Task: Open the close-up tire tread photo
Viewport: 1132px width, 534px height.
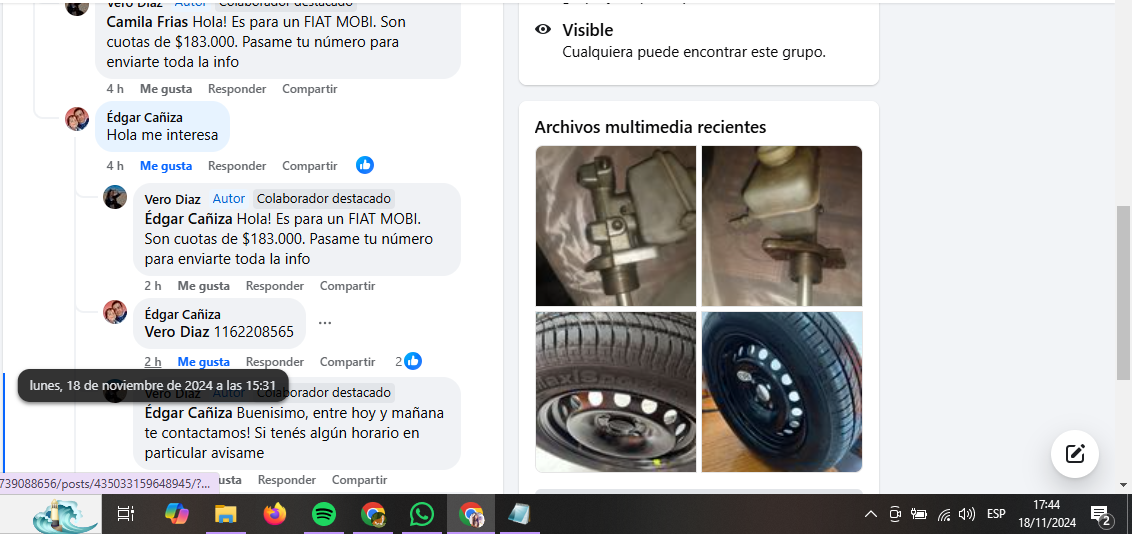Action: pyautogui.click(x=615, y=391)
